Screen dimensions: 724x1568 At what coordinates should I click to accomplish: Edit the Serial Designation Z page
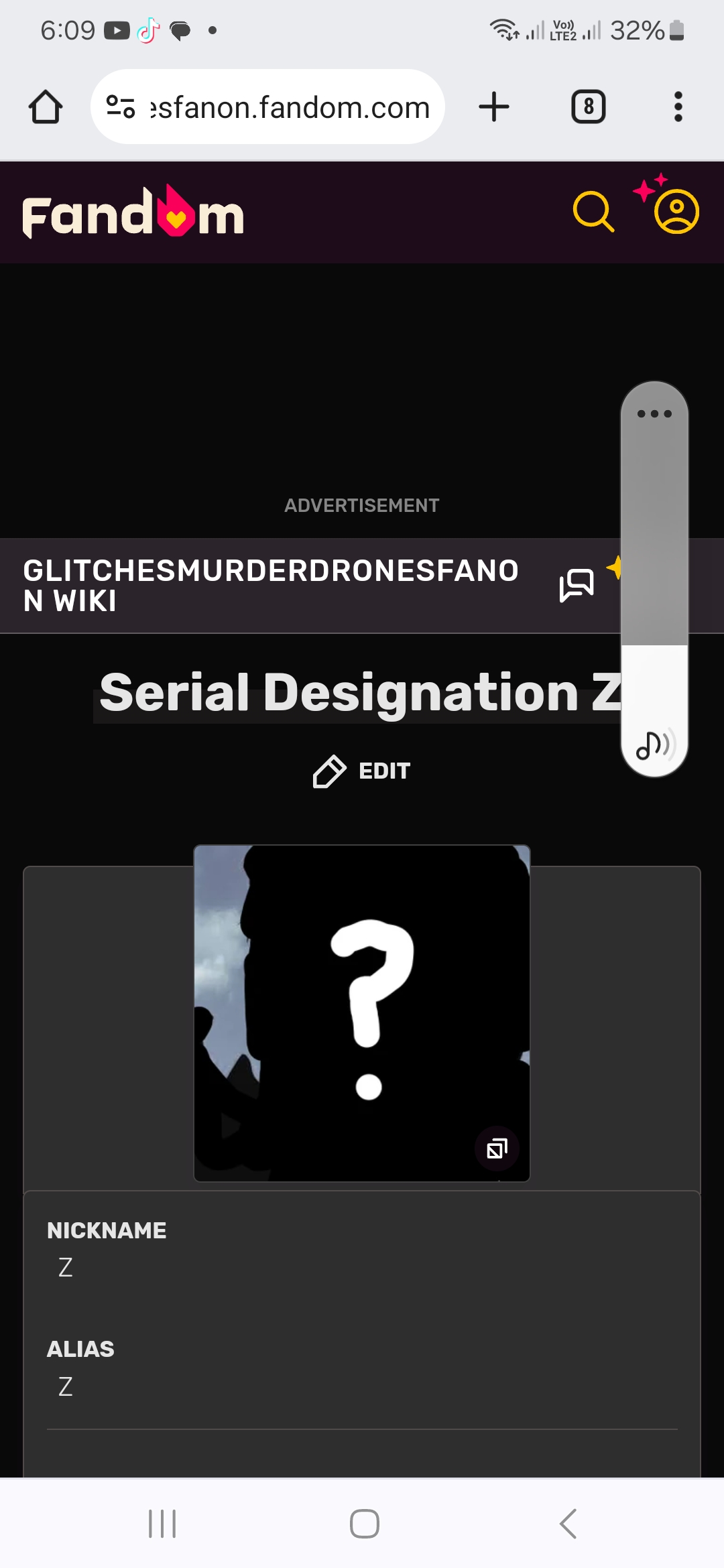[x=362, y=771]
